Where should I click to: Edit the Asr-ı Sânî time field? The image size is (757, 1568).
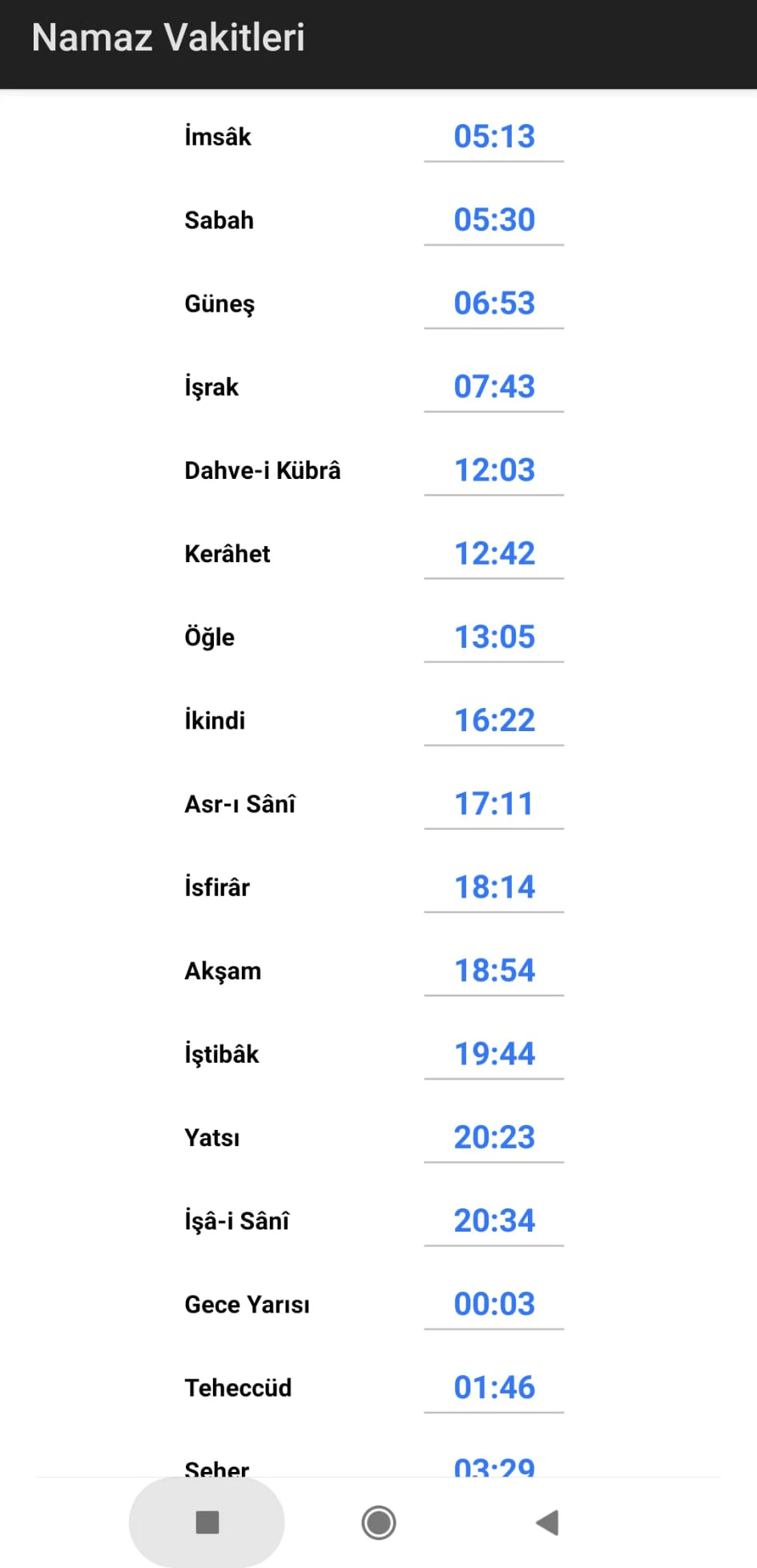pos(494,803)
